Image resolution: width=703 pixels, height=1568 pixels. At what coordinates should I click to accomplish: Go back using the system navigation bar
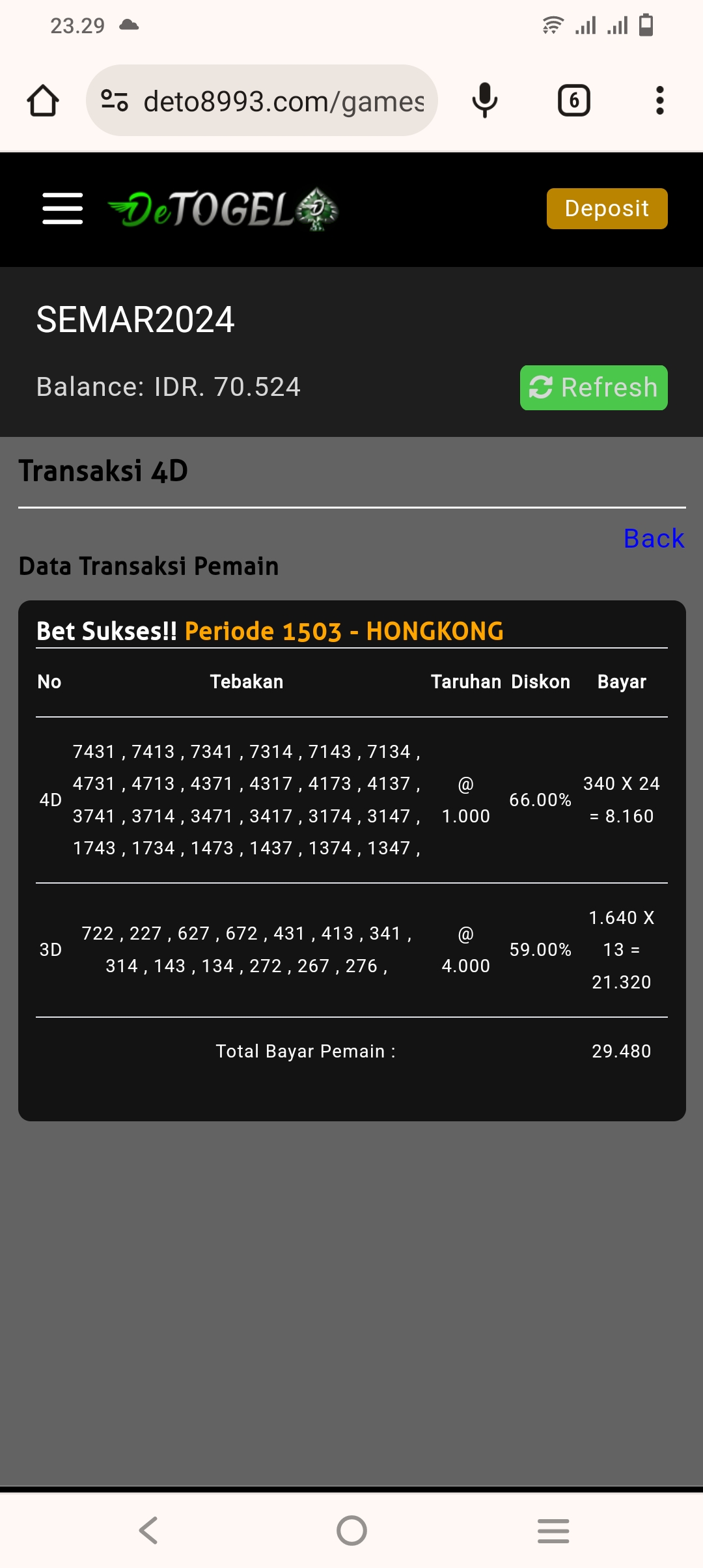149,1530
